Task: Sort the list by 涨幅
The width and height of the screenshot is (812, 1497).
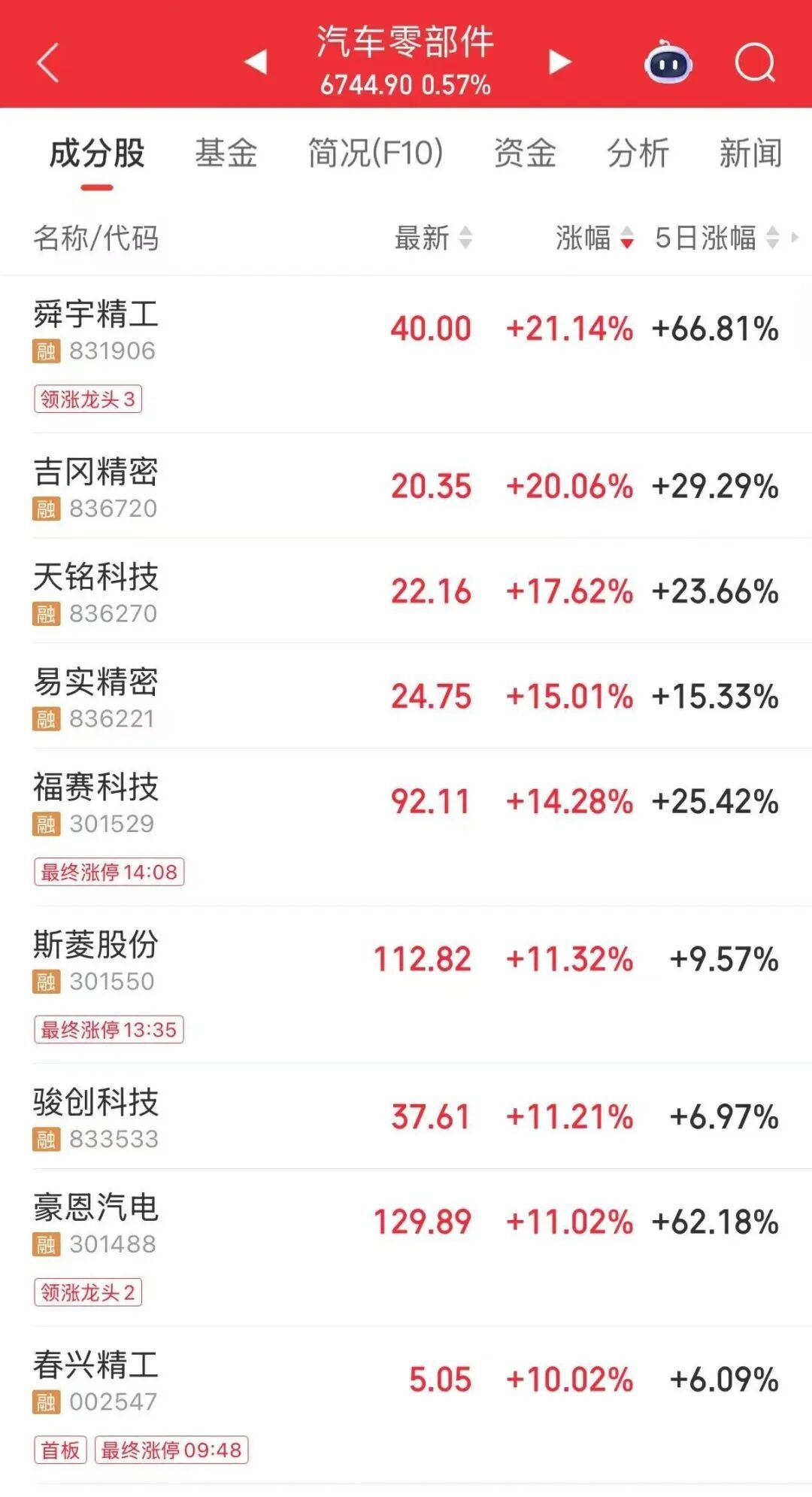Action: [x=595, y=238]
